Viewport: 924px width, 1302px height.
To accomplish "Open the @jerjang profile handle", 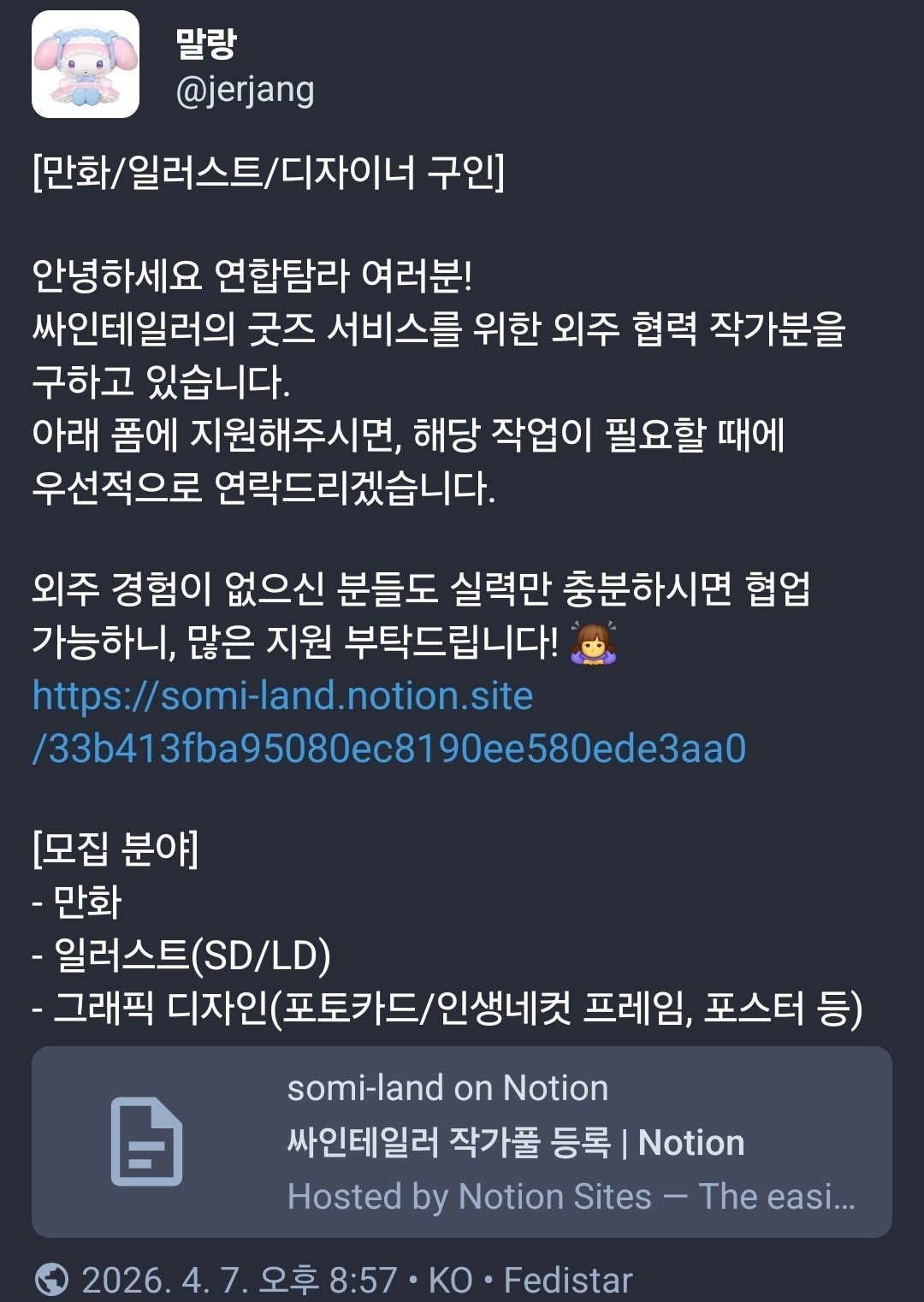I will pyautogui.click(x=245, y=90).
